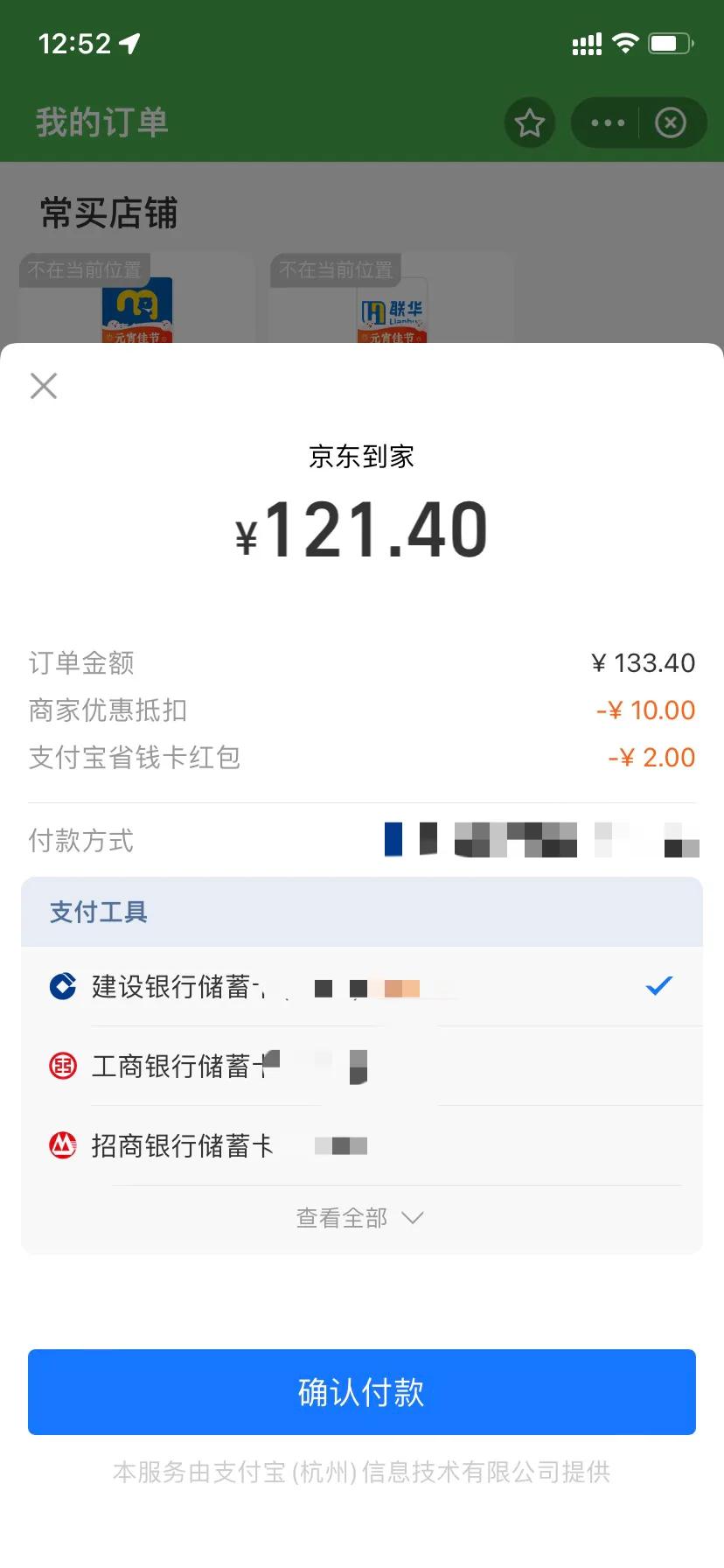Screen dimensions: 724x1568
Task: Close the payment sheet via the X icon
Action: 44,385
